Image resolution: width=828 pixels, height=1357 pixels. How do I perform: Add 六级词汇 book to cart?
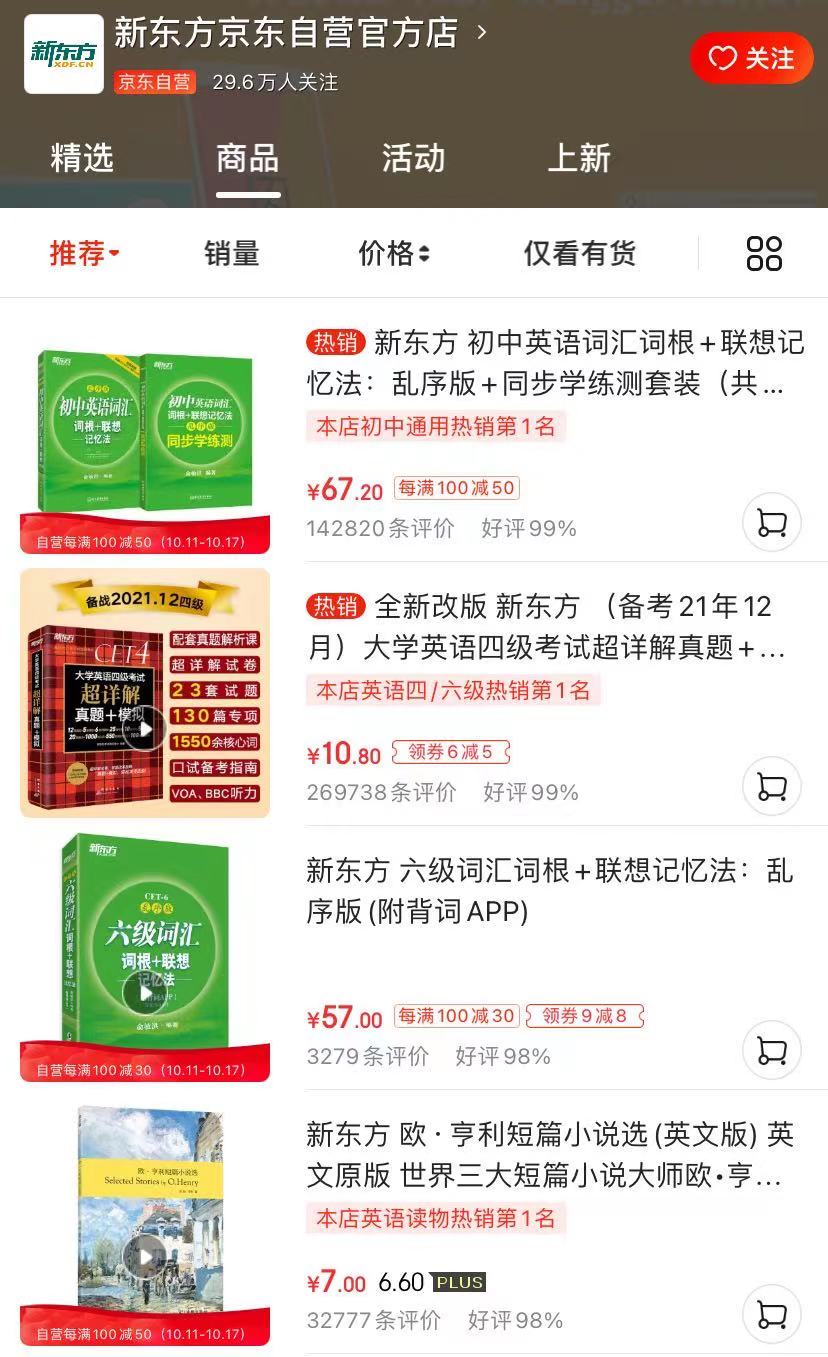771,1049
